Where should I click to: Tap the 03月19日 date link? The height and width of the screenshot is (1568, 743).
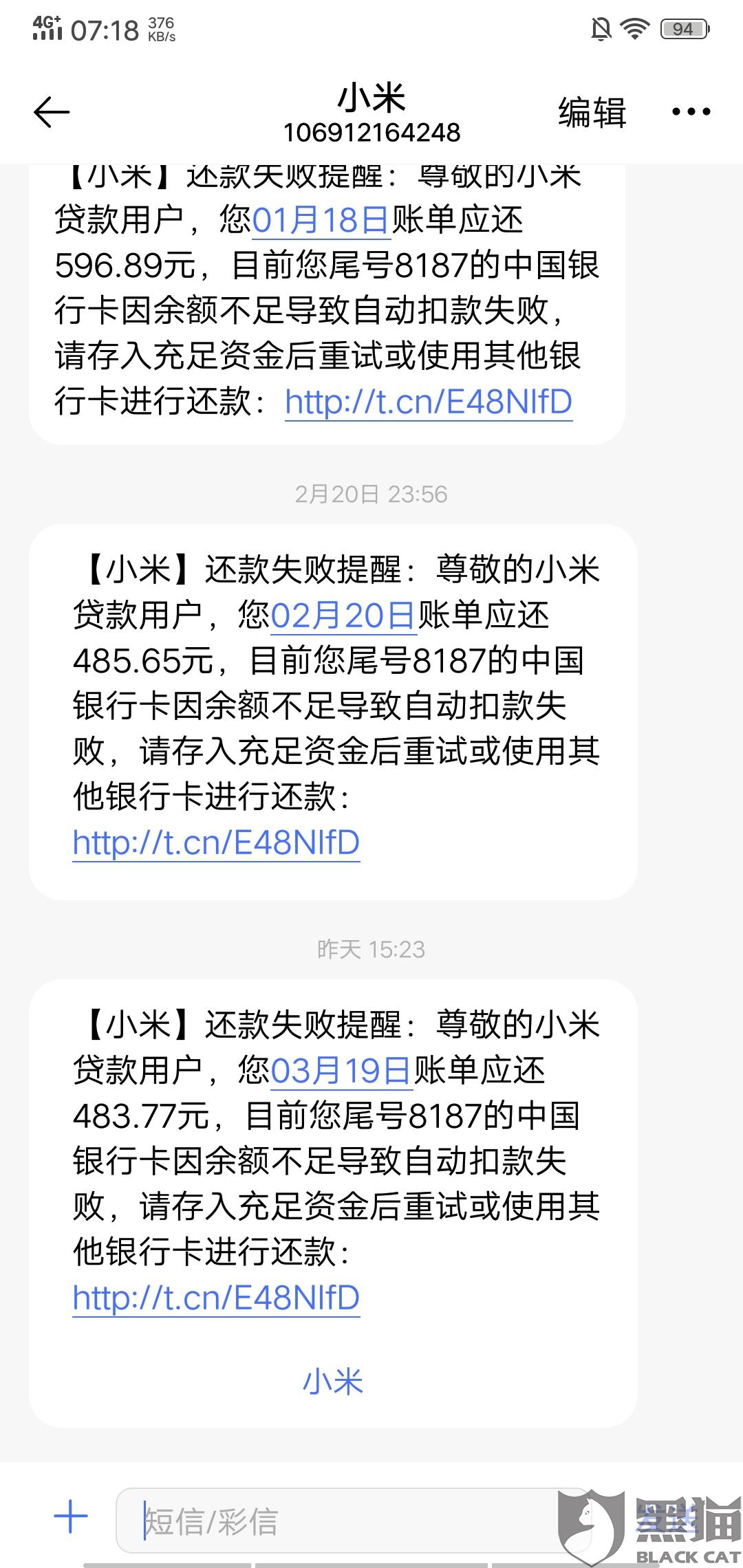pyautogui.click(x=341, y=1071)
